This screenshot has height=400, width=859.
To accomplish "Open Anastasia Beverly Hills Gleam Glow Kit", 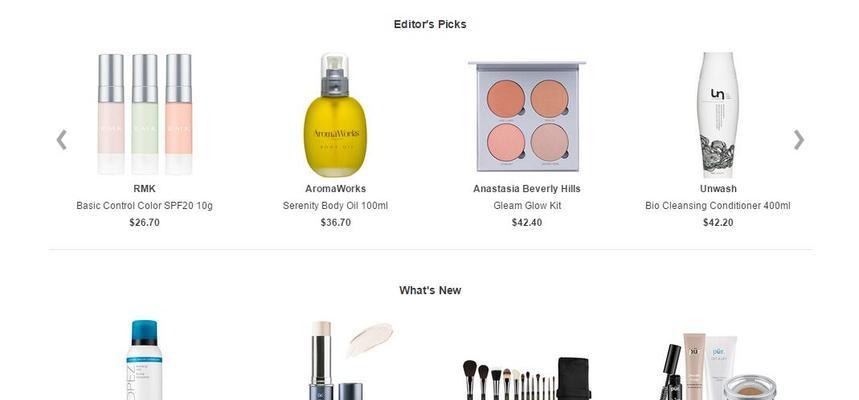I will coord(527,117).
